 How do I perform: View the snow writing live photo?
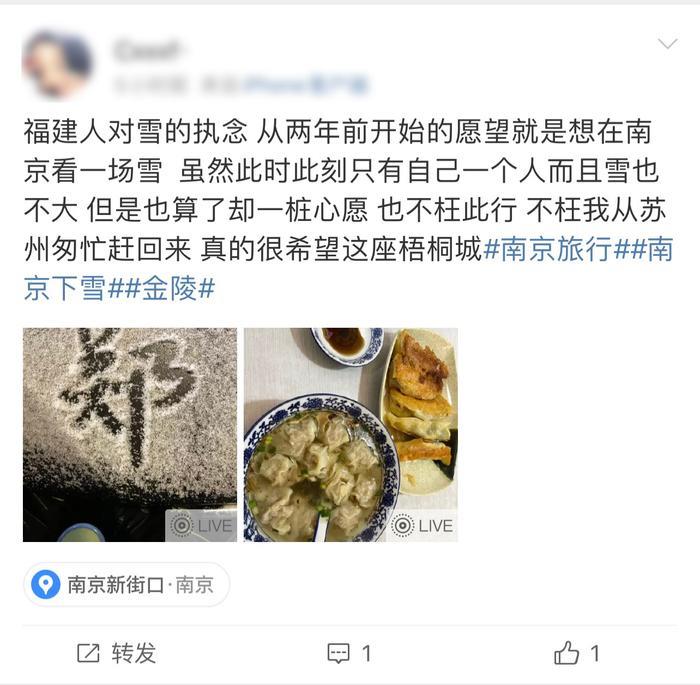(130, 434)
